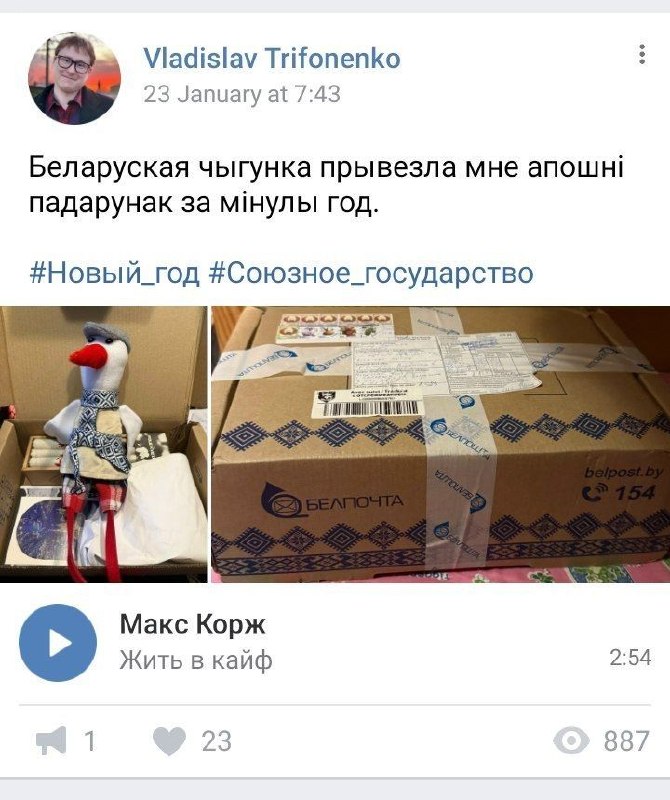Like the post with the heart icon
Image resolution: width=670 pixels, height=800 pixels.
point(170,741)
